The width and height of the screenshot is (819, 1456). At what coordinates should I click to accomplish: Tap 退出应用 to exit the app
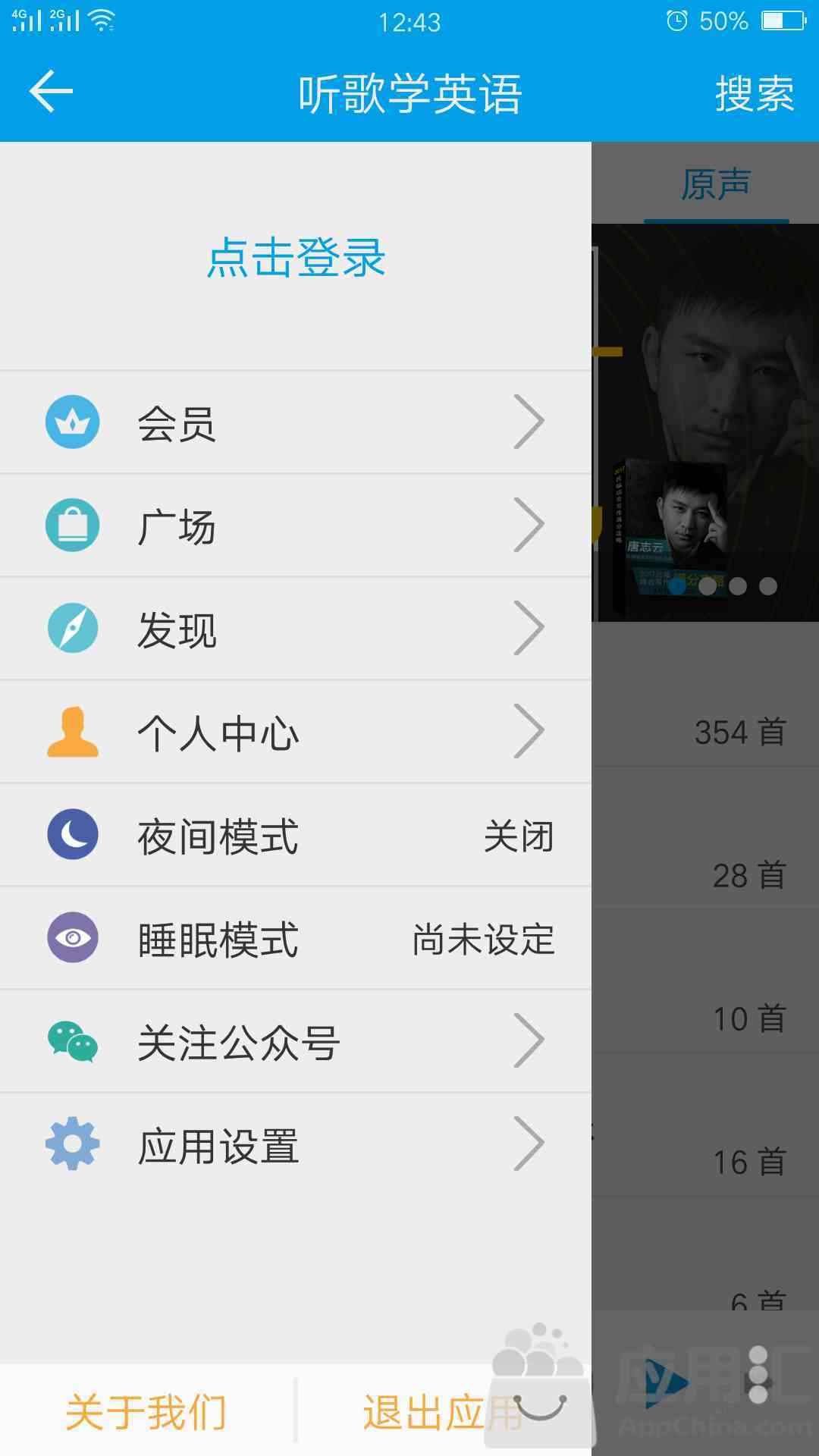[444, 1411]
